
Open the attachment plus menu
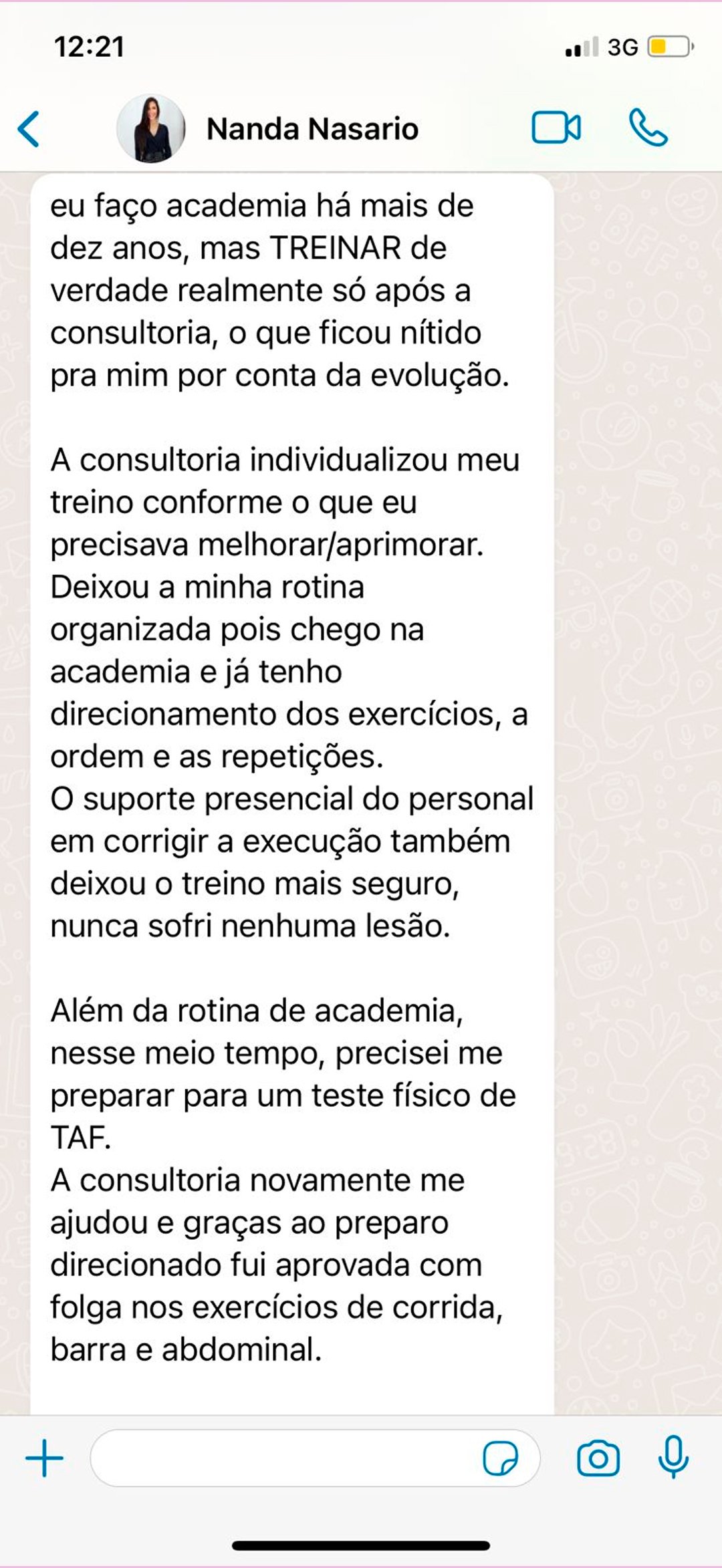(x=44, y=1458)
